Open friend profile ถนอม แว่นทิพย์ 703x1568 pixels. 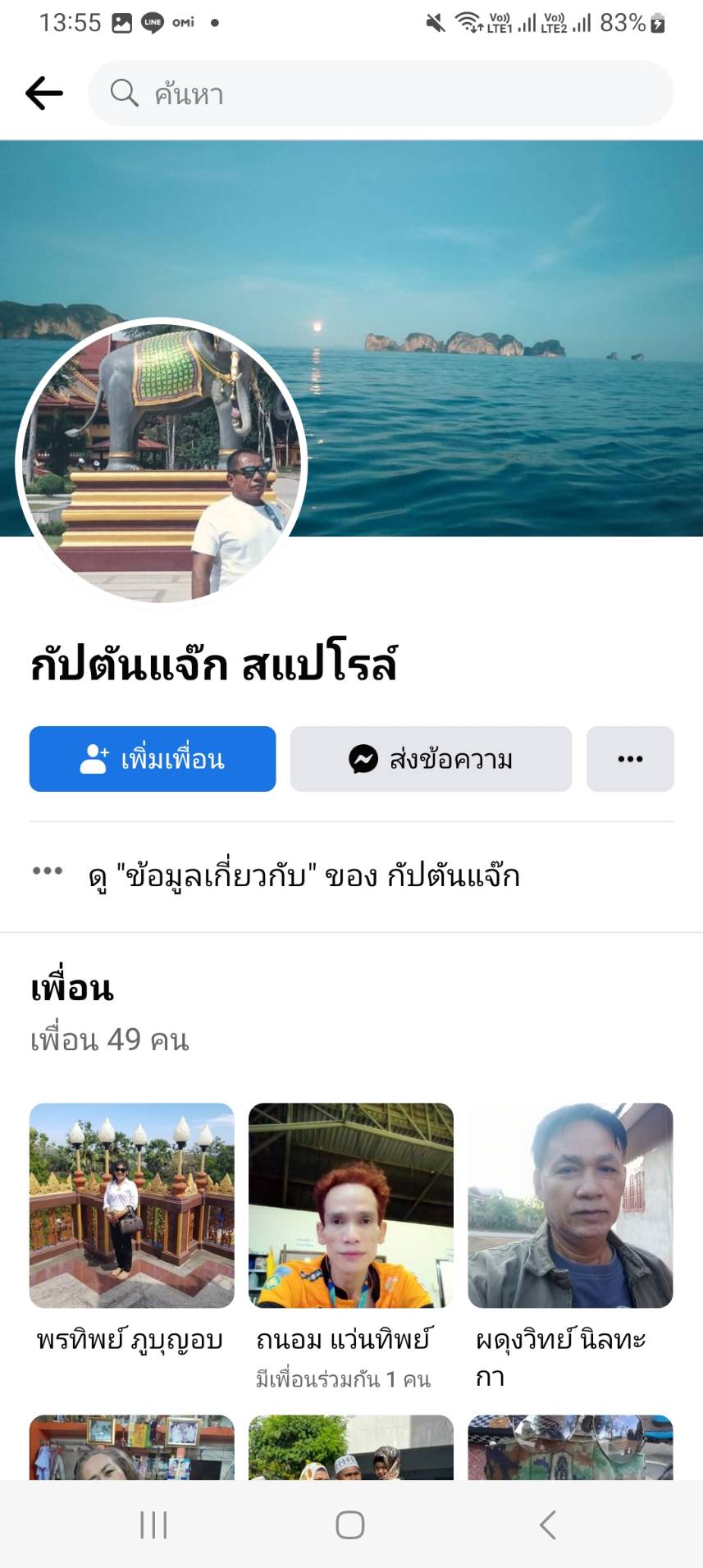351,1205
